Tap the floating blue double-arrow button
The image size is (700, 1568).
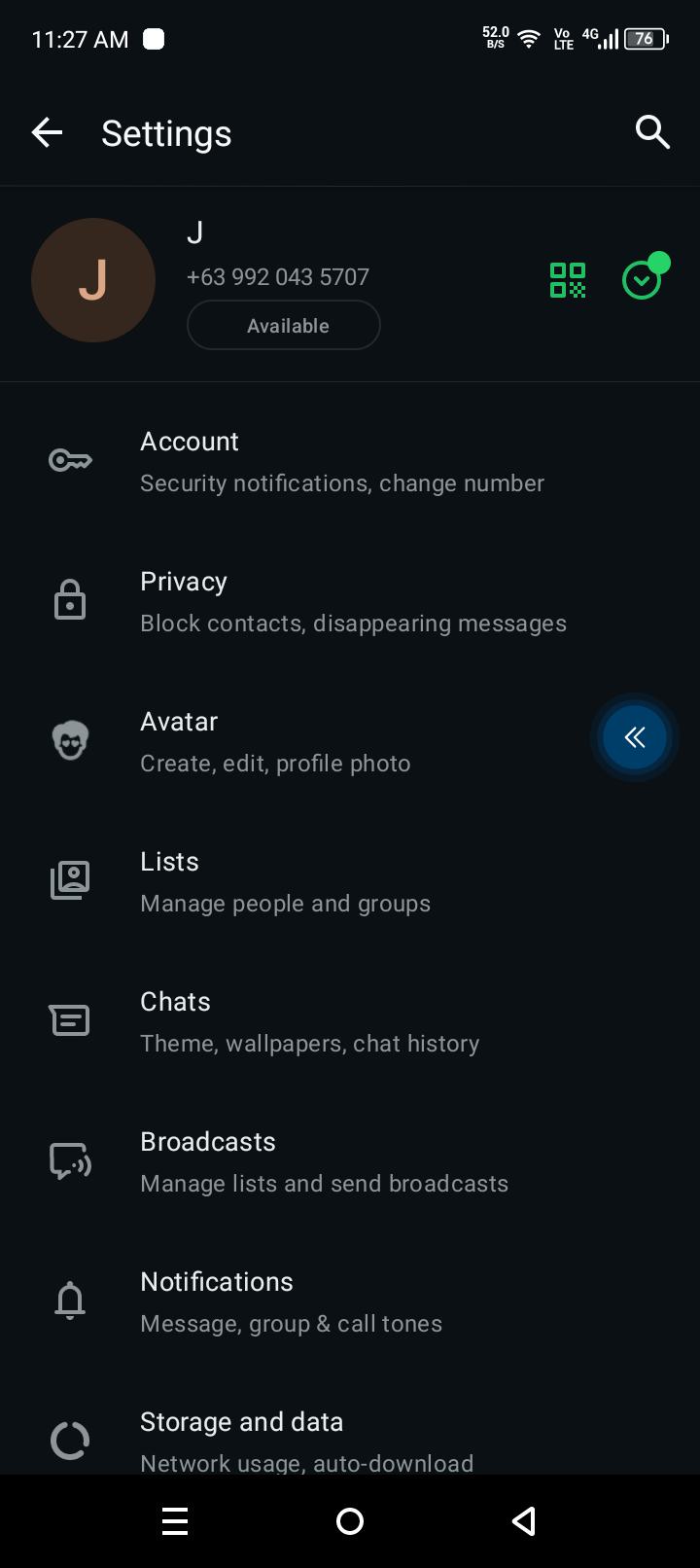634,737
